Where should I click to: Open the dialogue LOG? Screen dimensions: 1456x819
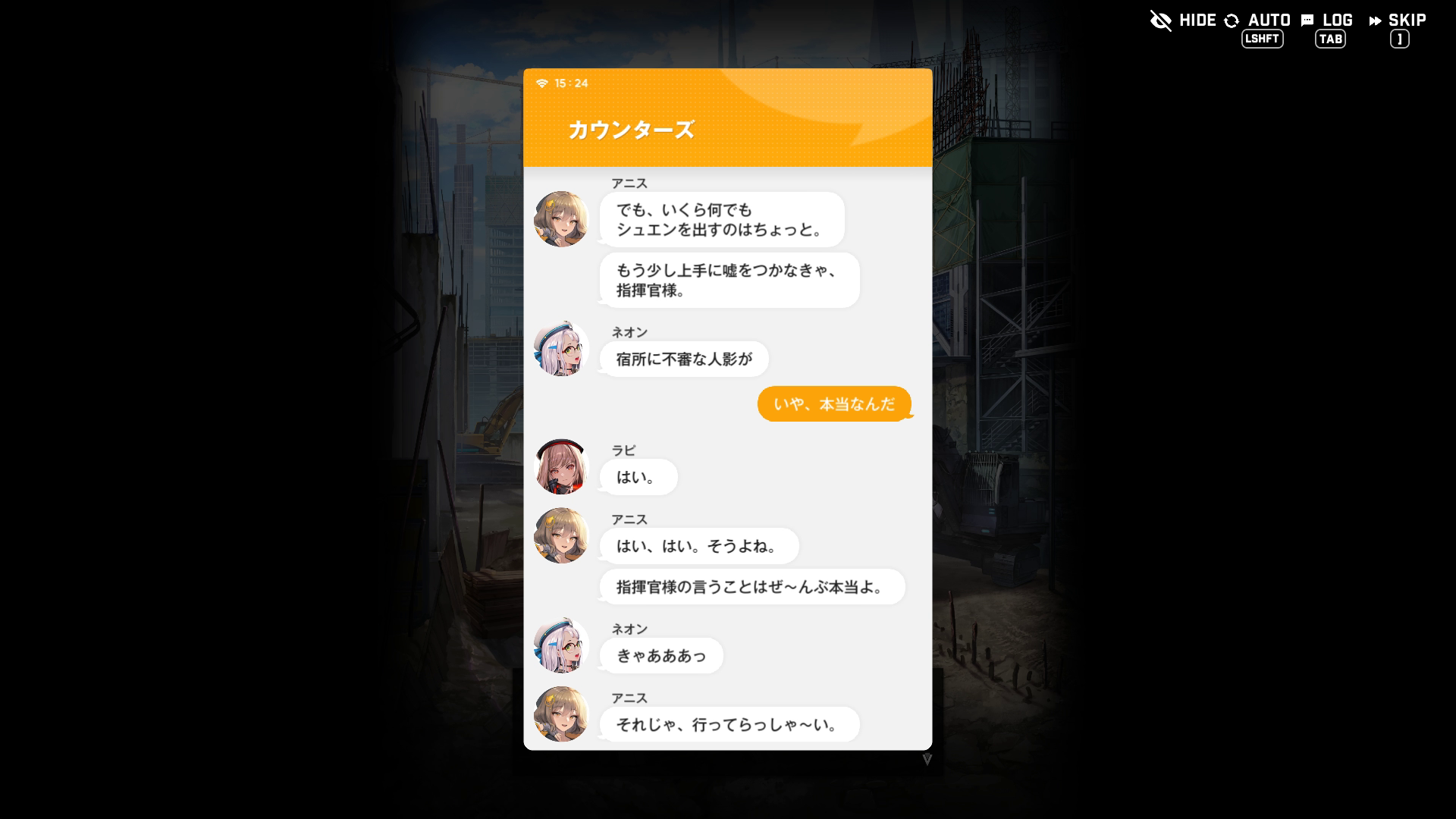[x=1327, y=21]
